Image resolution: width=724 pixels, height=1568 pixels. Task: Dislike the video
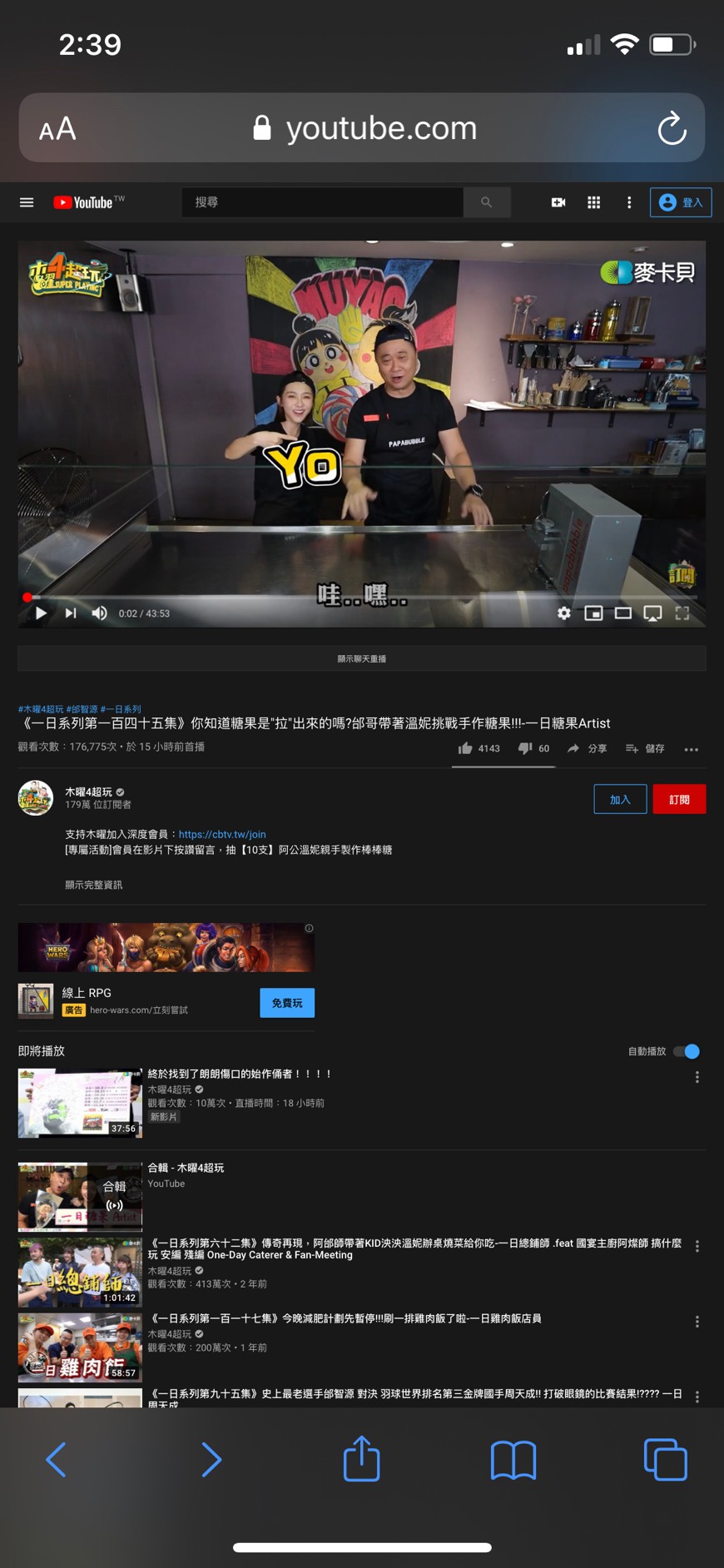click(x=533, y=748)
